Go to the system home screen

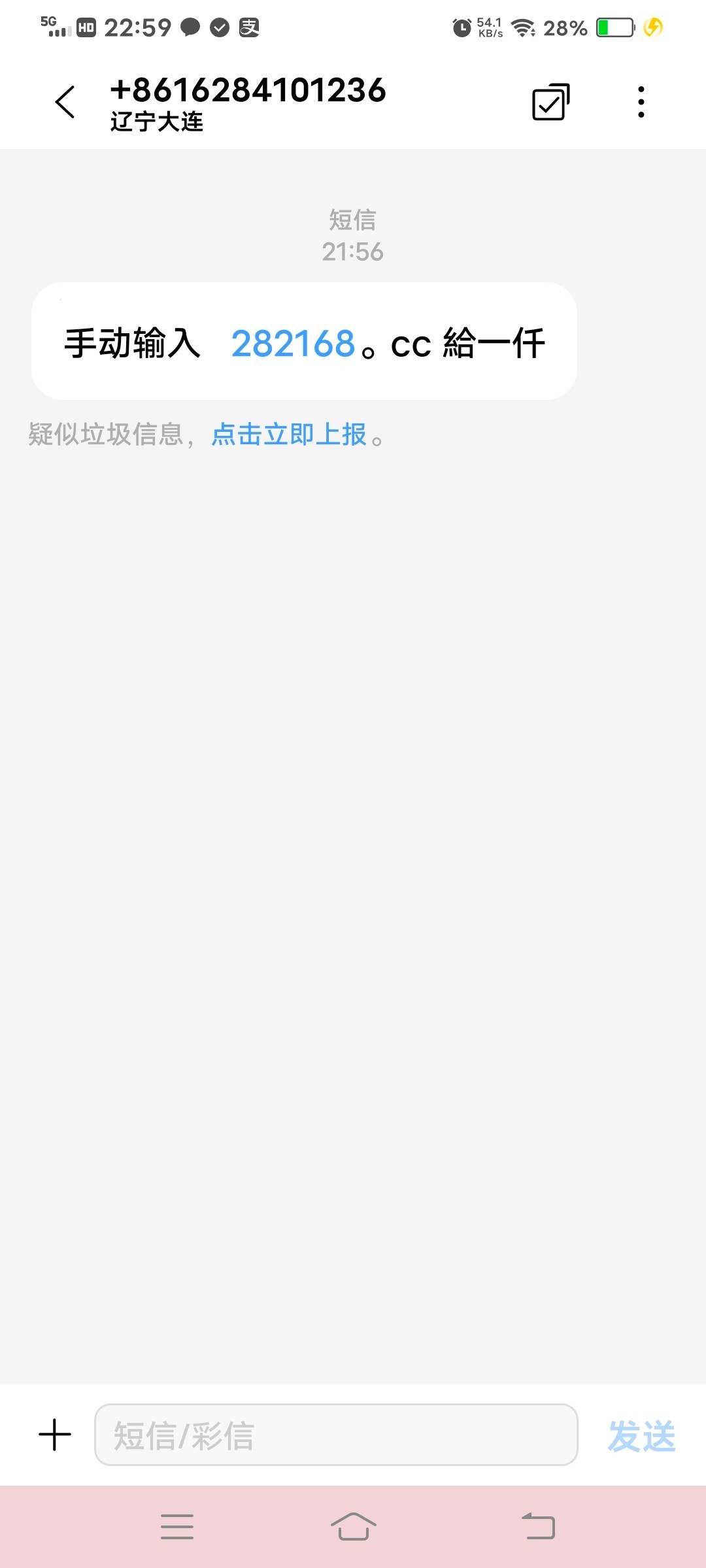point(353,1527)
